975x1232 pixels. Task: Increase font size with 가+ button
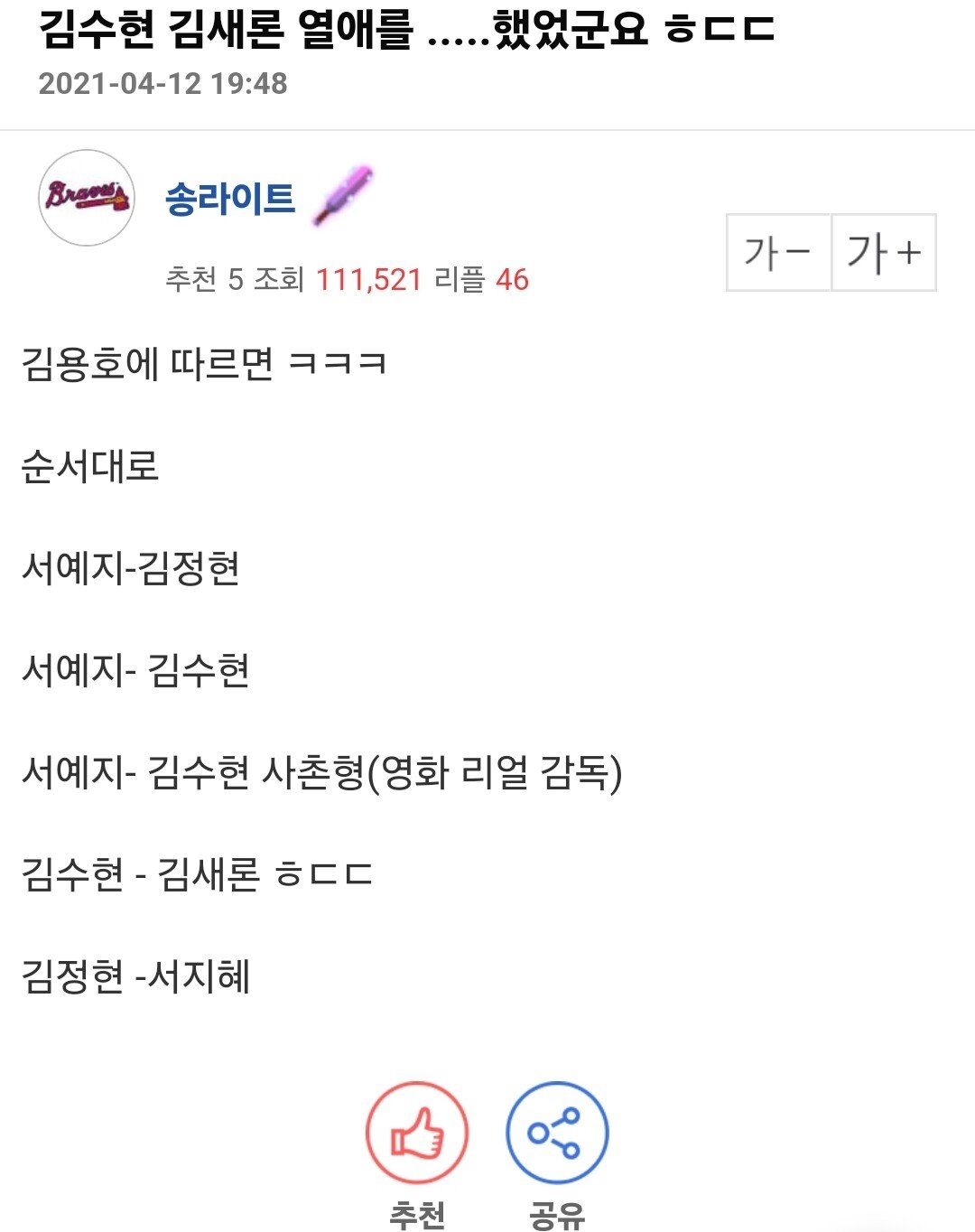[883, 253]
